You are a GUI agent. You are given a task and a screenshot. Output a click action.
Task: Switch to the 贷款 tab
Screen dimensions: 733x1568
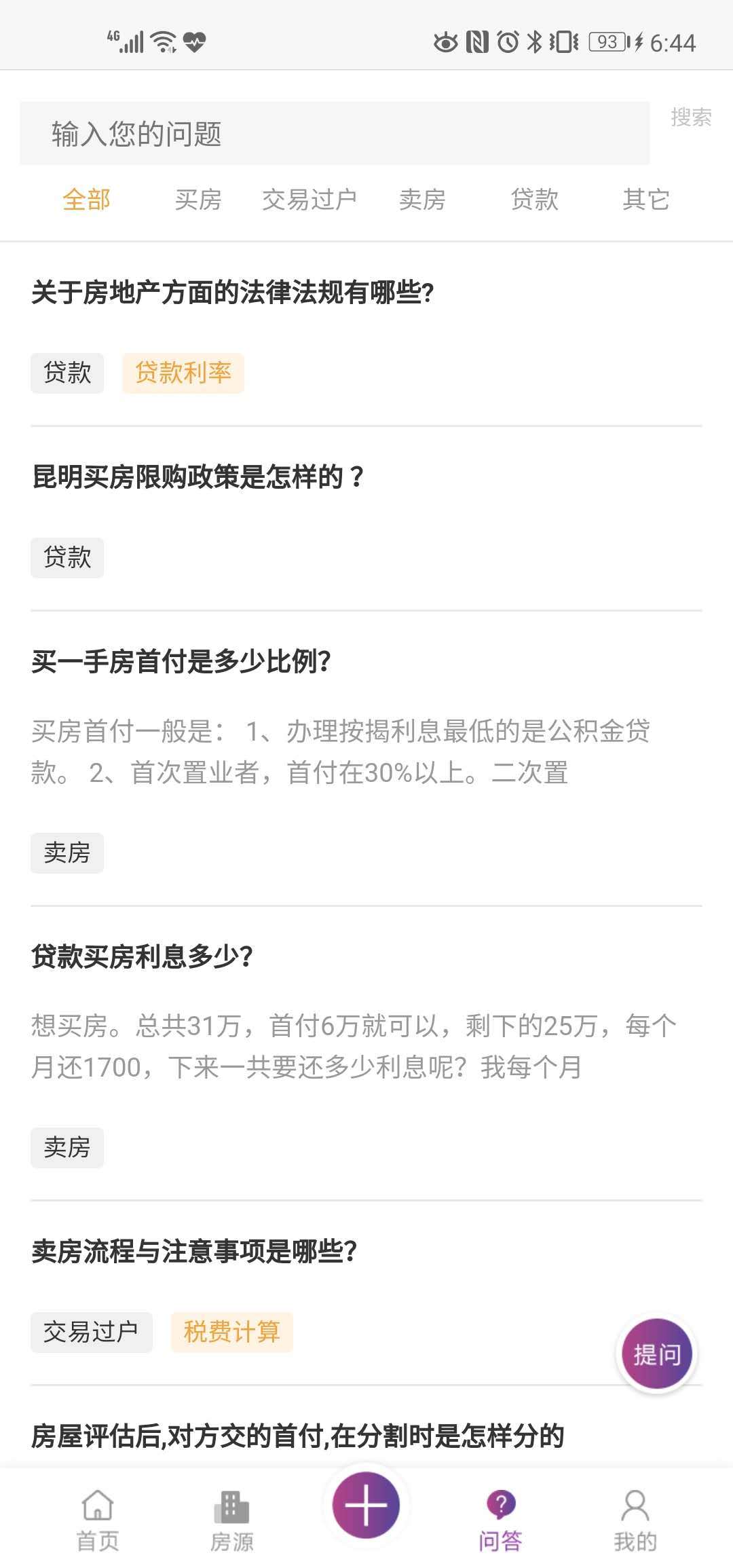click(x=534, y=200)
